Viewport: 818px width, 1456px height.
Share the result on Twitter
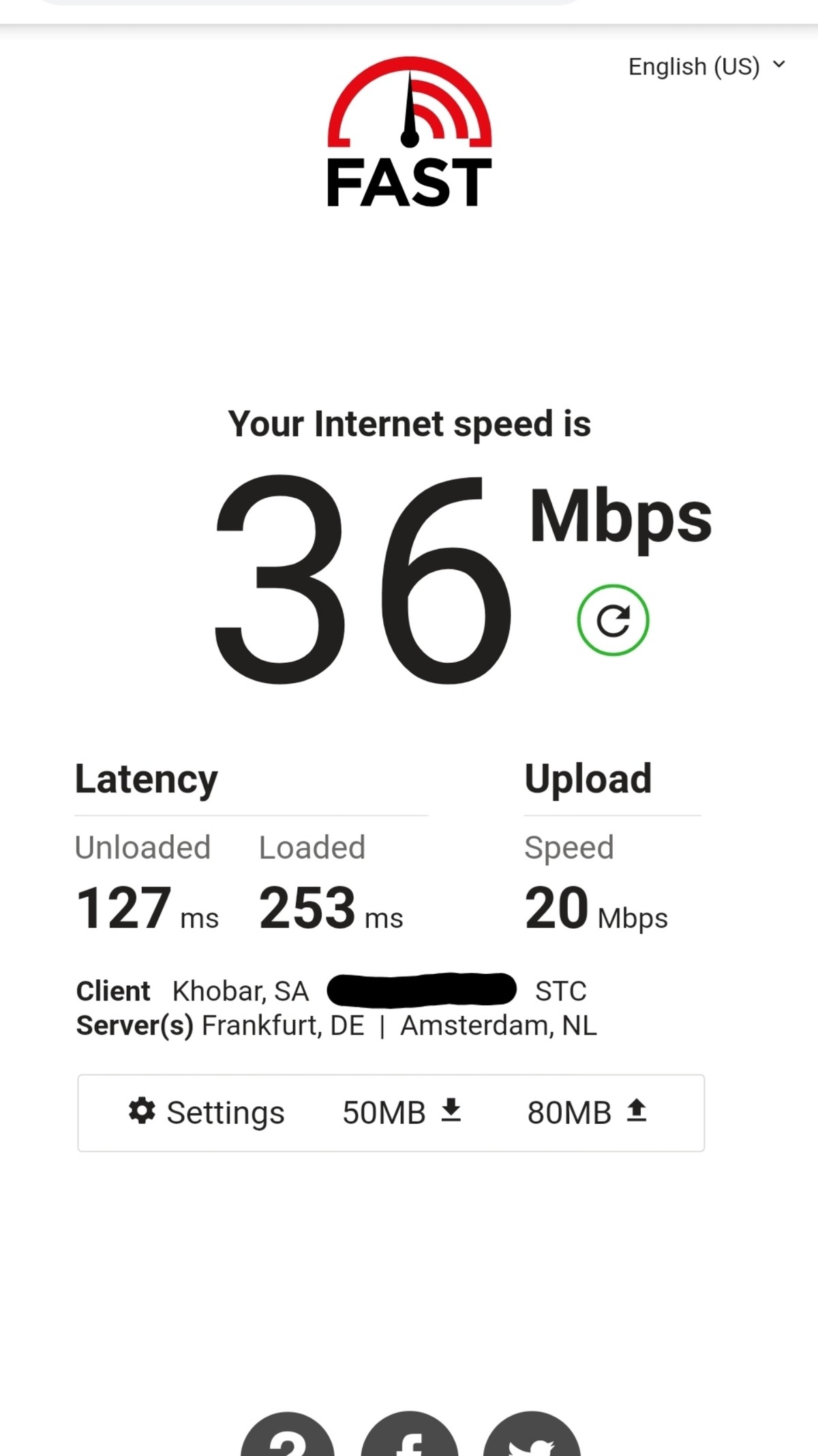(532, 1439)
